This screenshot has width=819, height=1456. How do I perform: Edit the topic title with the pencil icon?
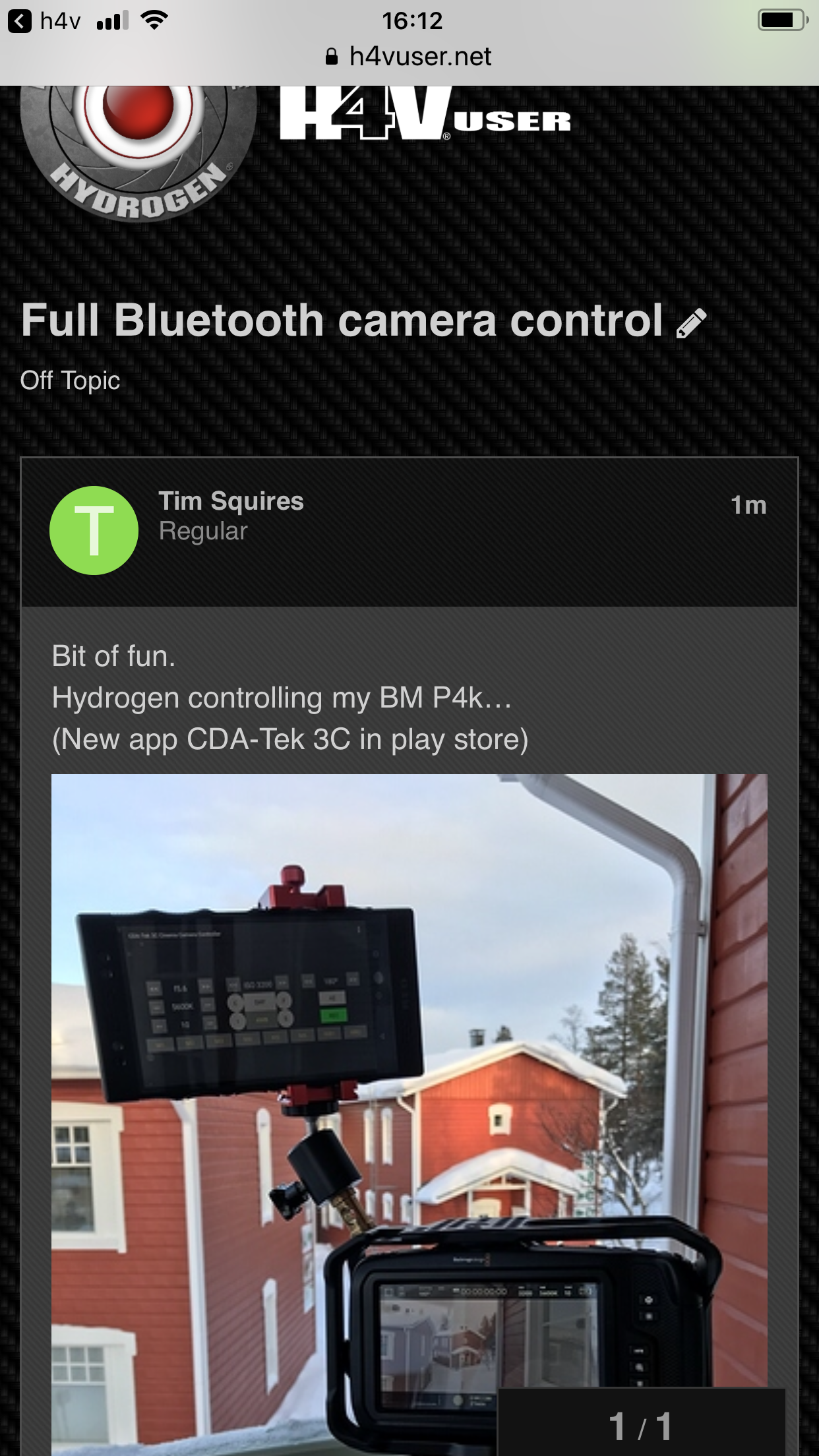tap(691, 323)
